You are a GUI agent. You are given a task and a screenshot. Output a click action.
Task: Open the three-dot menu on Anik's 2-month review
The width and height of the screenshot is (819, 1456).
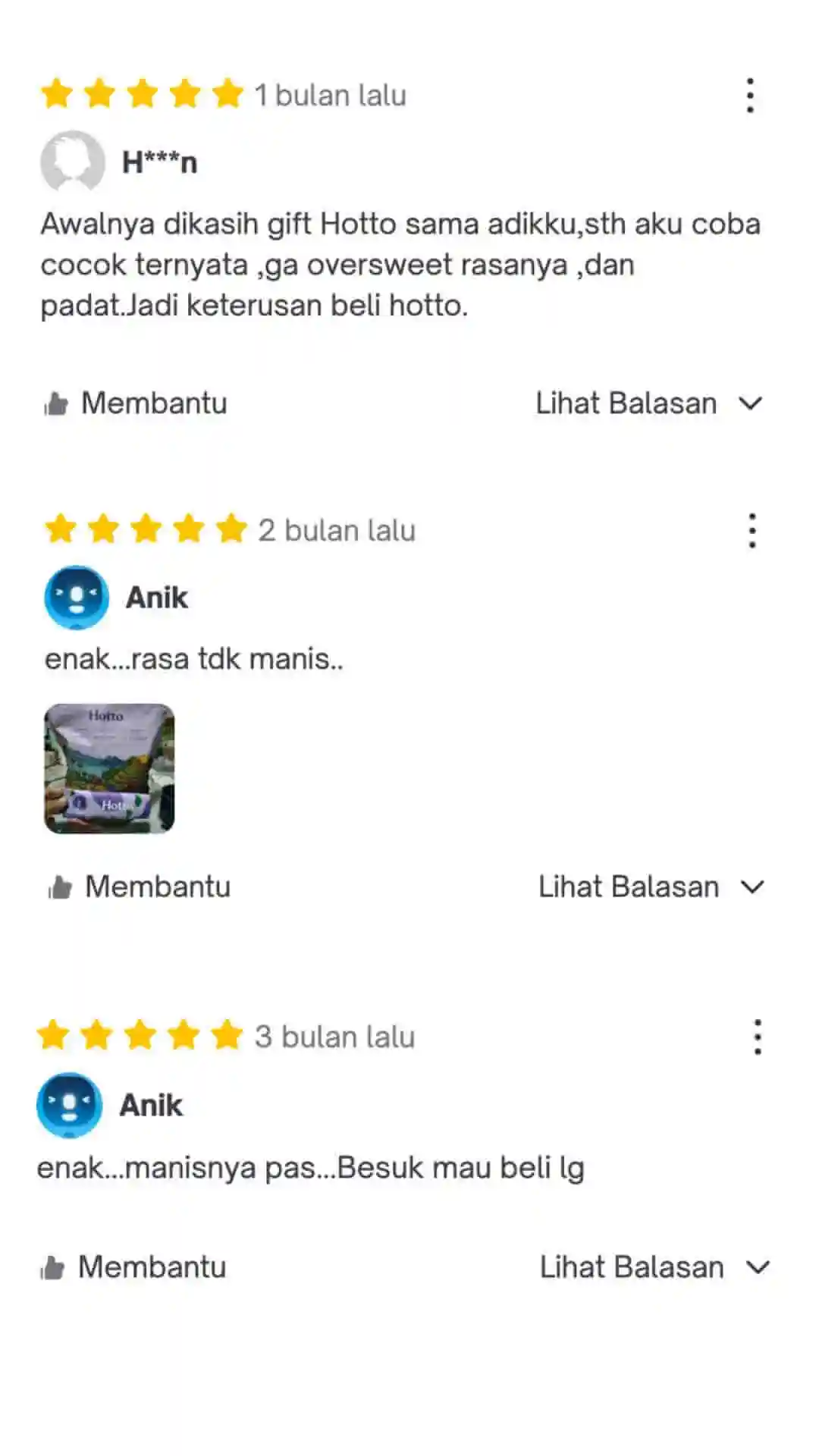pos(752,530)
